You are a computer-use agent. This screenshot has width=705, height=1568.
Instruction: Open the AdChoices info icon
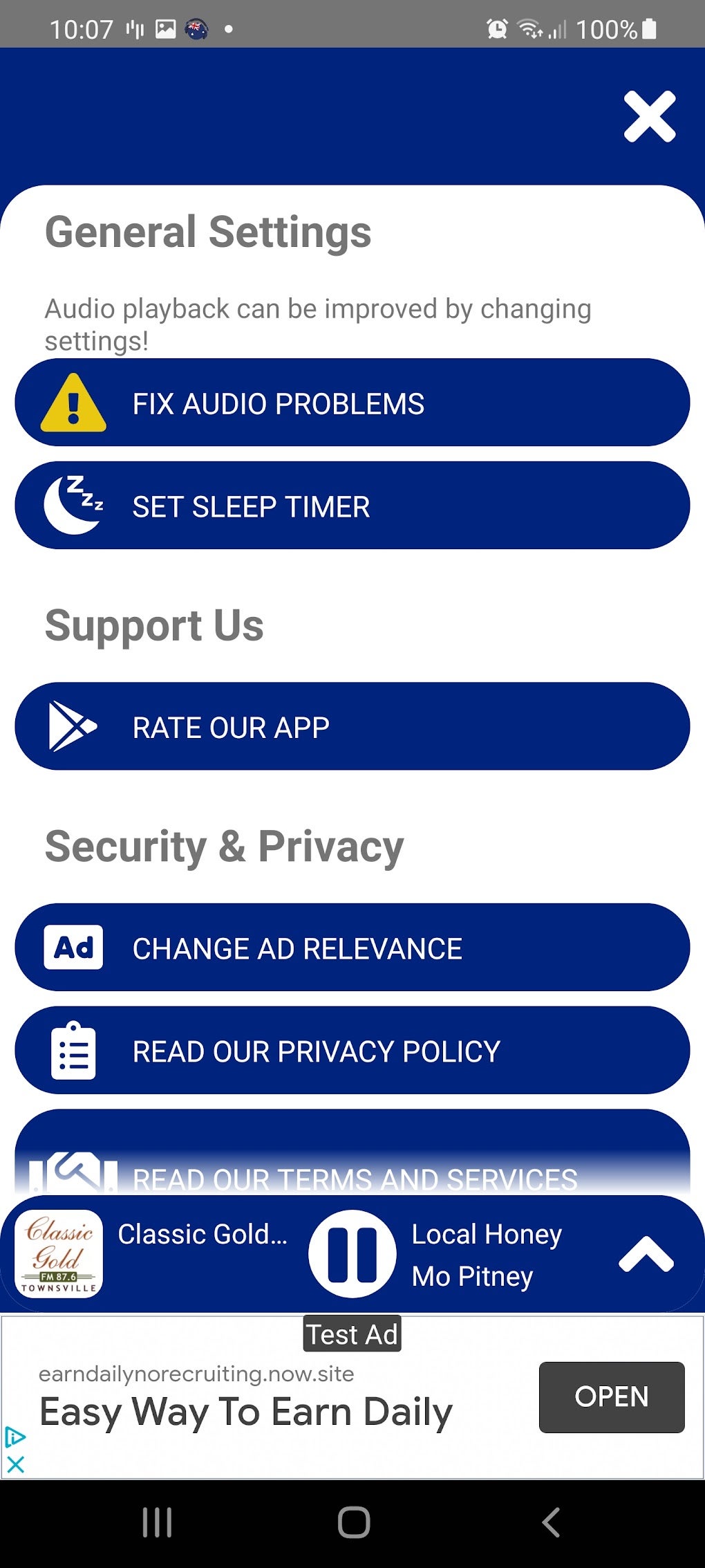(15, 1438)
